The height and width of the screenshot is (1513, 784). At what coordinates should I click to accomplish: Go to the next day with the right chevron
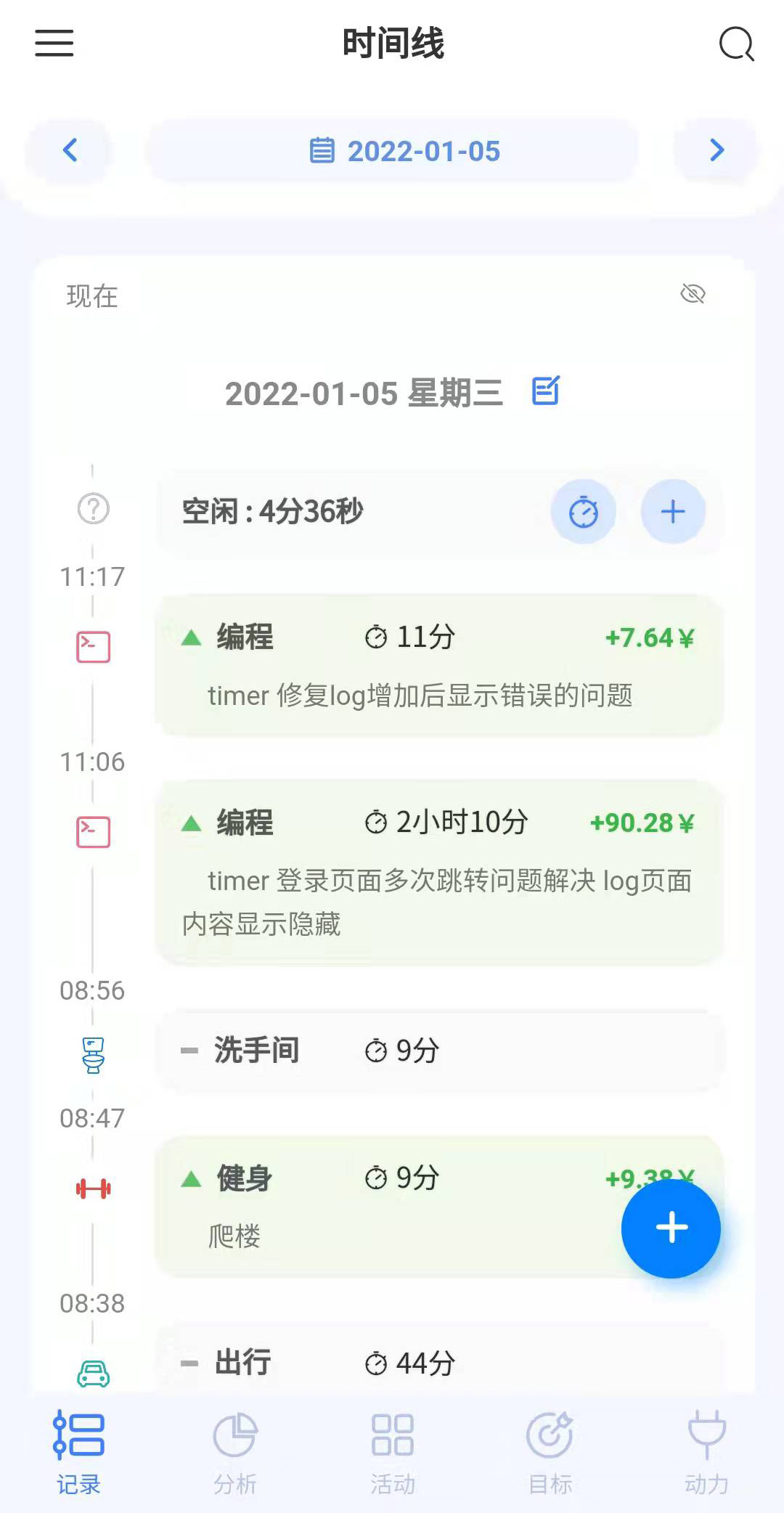tap(715, 151)
